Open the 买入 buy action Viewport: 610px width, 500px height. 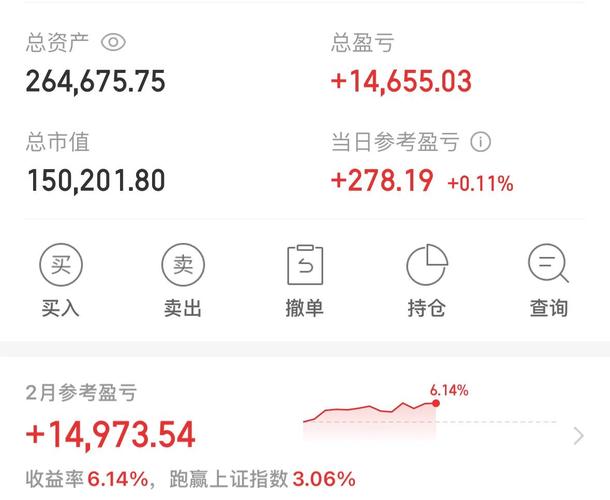click(x=61, y=279)
